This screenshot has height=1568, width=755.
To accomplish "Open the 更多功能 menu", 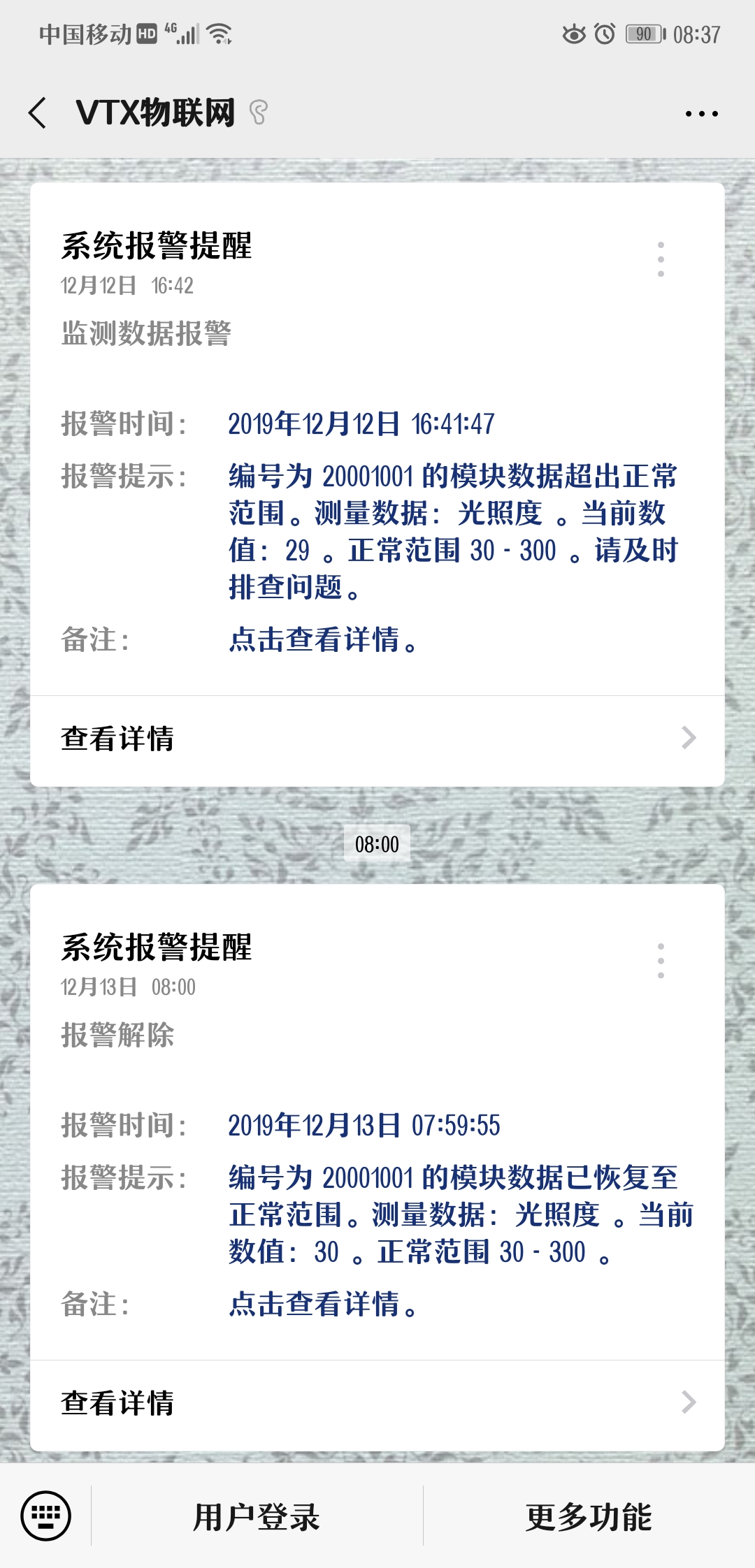I will point(589,1518).
